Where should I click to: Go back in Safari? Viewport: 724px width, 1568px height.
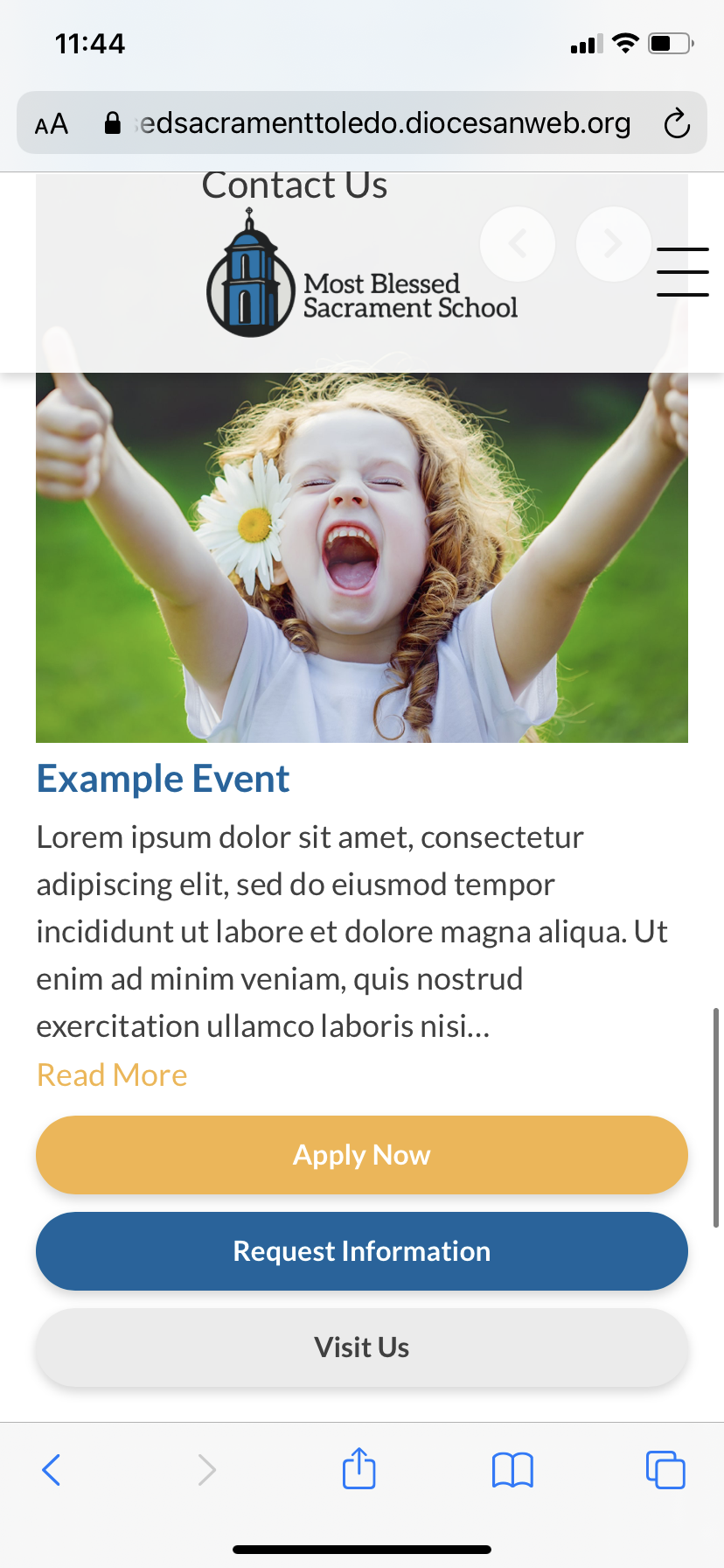[52, 1470]
